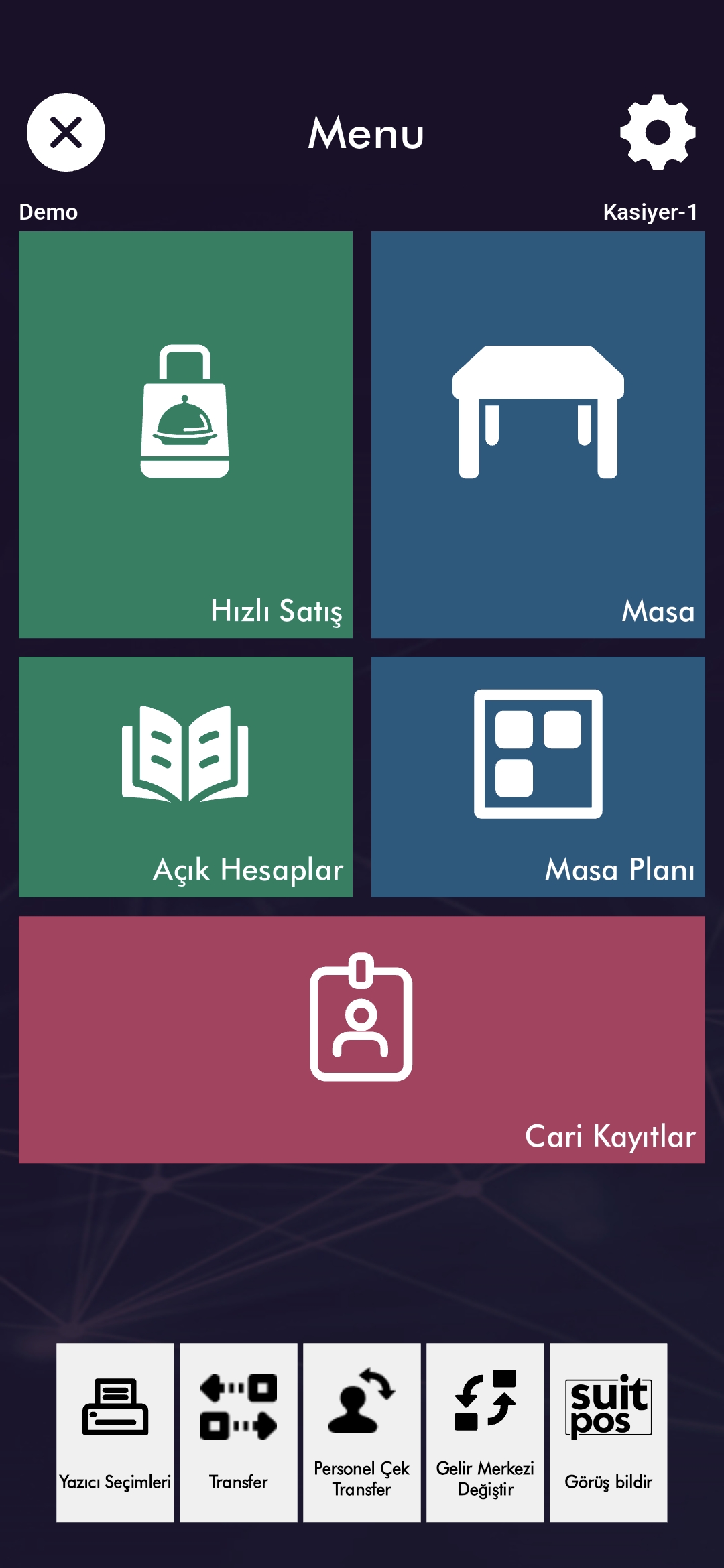
Task: Open Yazıcı Seçimleri printer options
Action: pos(115,1432)
